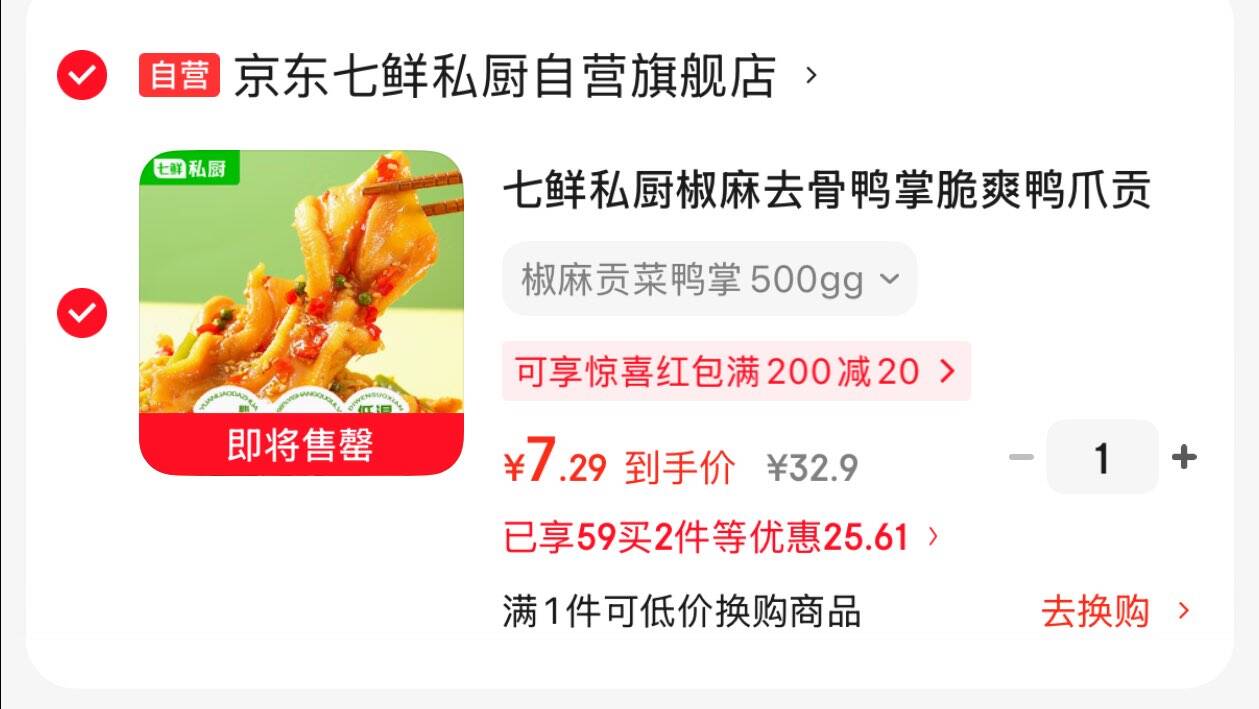
Task: Expand the 椒麻贡菜鸭掌 500g spec dropdown
Action: click(x=709, y=279)
